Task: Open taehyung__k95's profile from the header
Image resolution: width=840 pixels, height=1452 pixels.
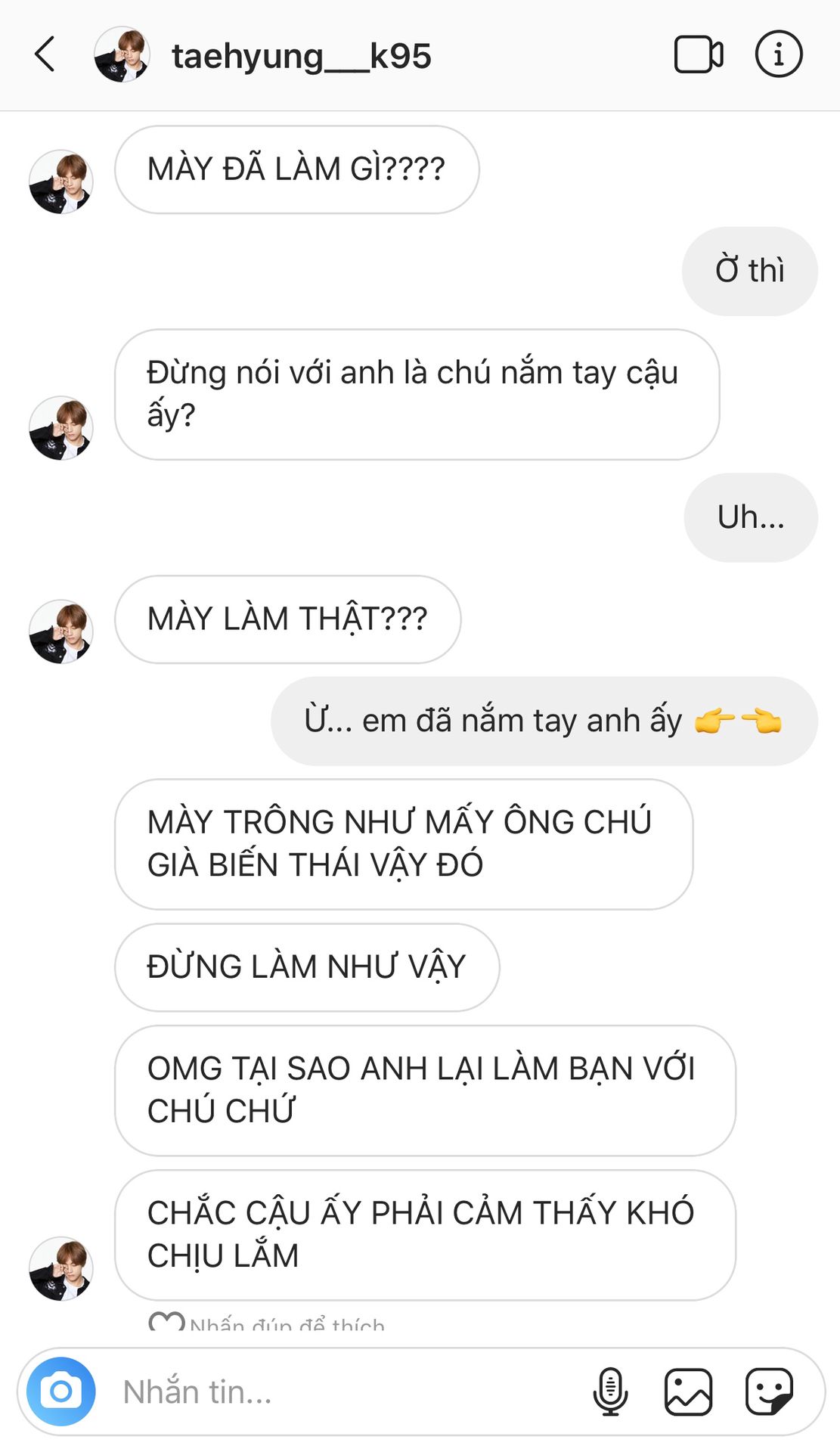Action: tap(301, 55)
